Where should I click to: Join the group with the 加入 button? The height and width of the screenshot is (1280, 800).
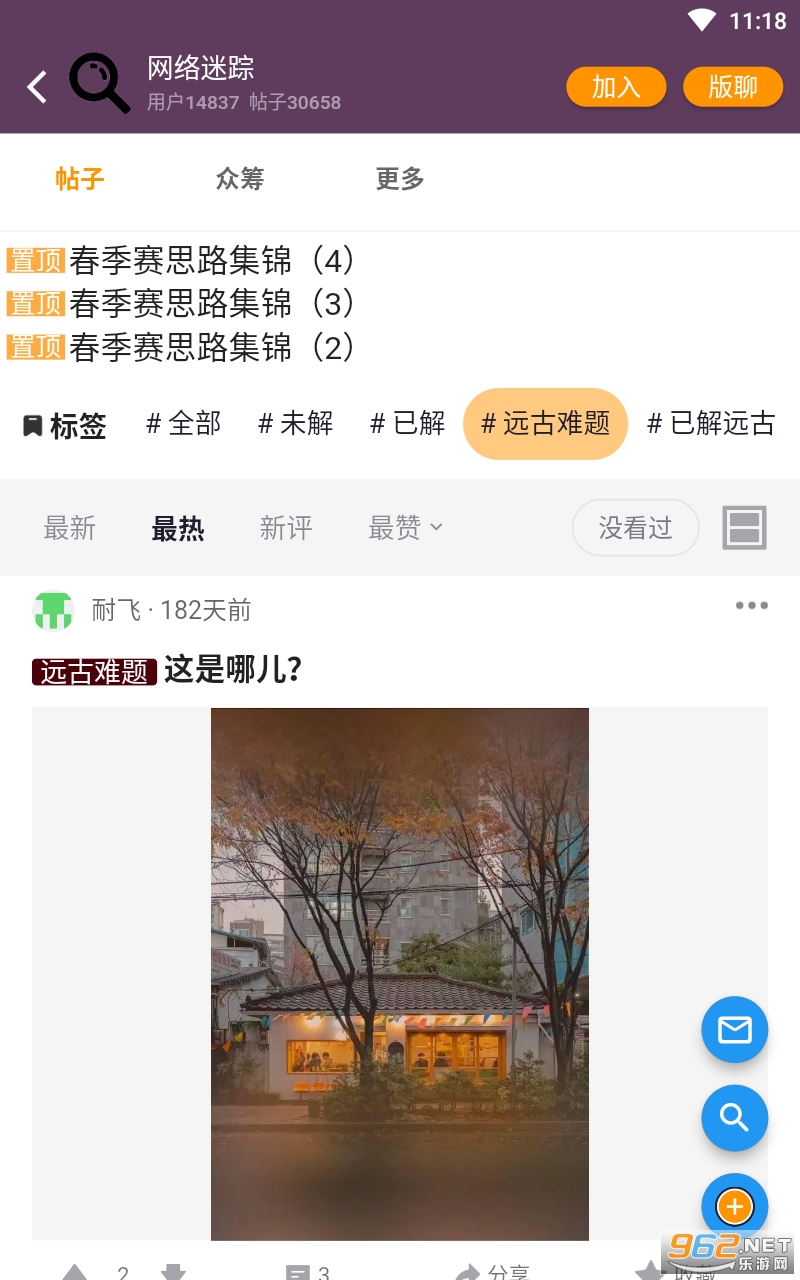616,87
